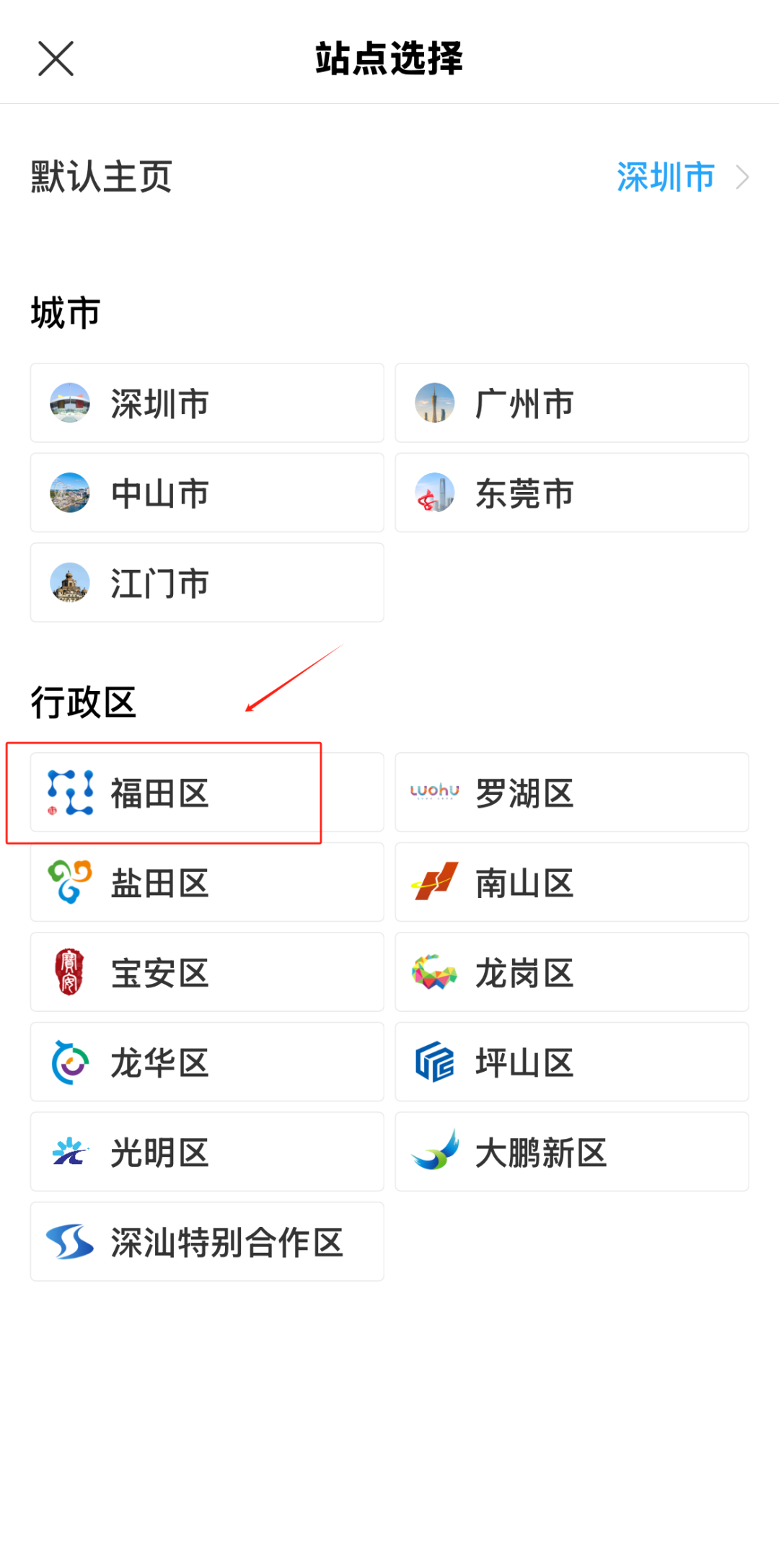Open default homepage setting 深圳市

[x=682, y=177]
